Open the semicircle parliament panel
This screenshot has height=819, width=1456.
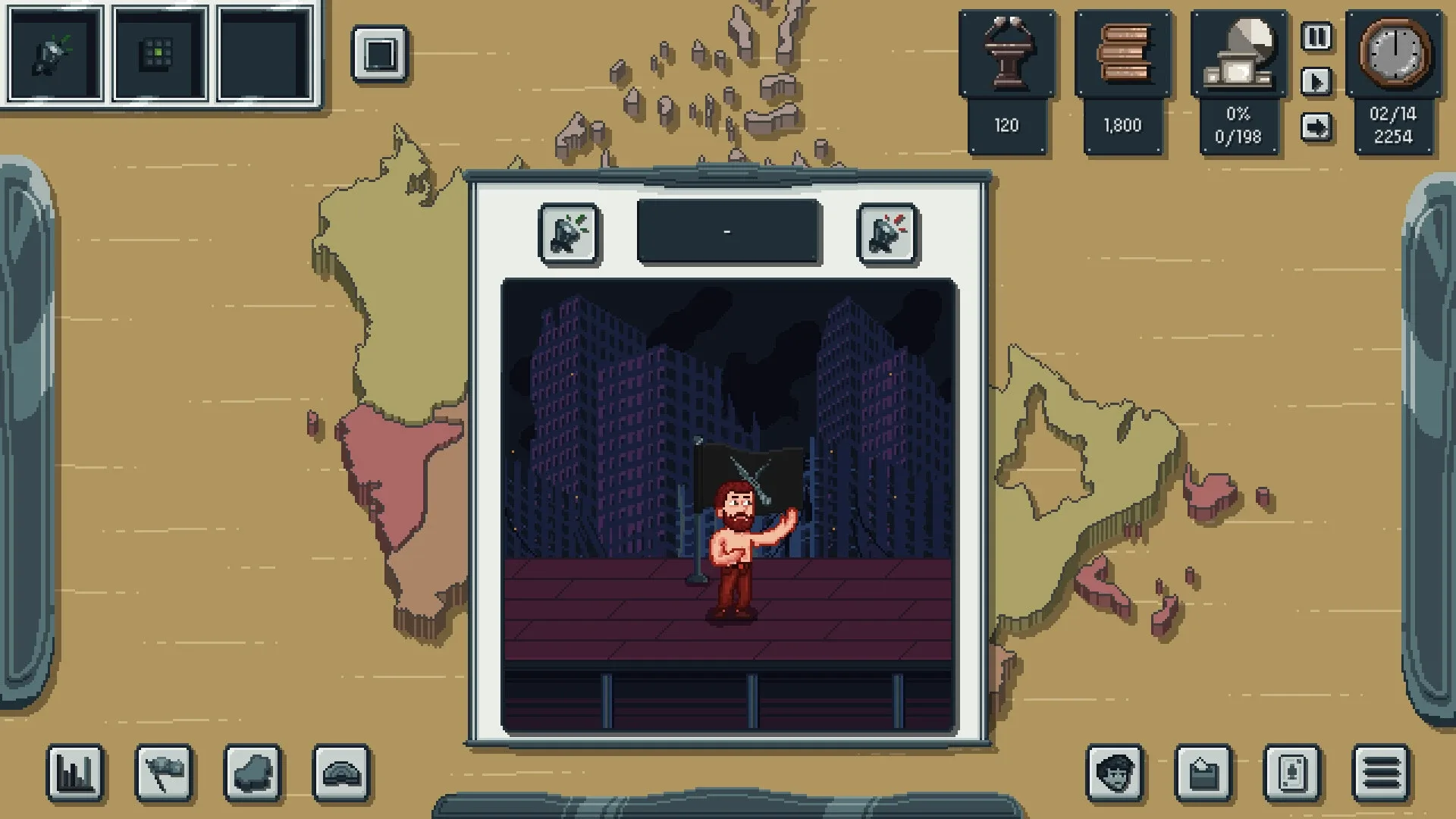[x=342, y=773]
